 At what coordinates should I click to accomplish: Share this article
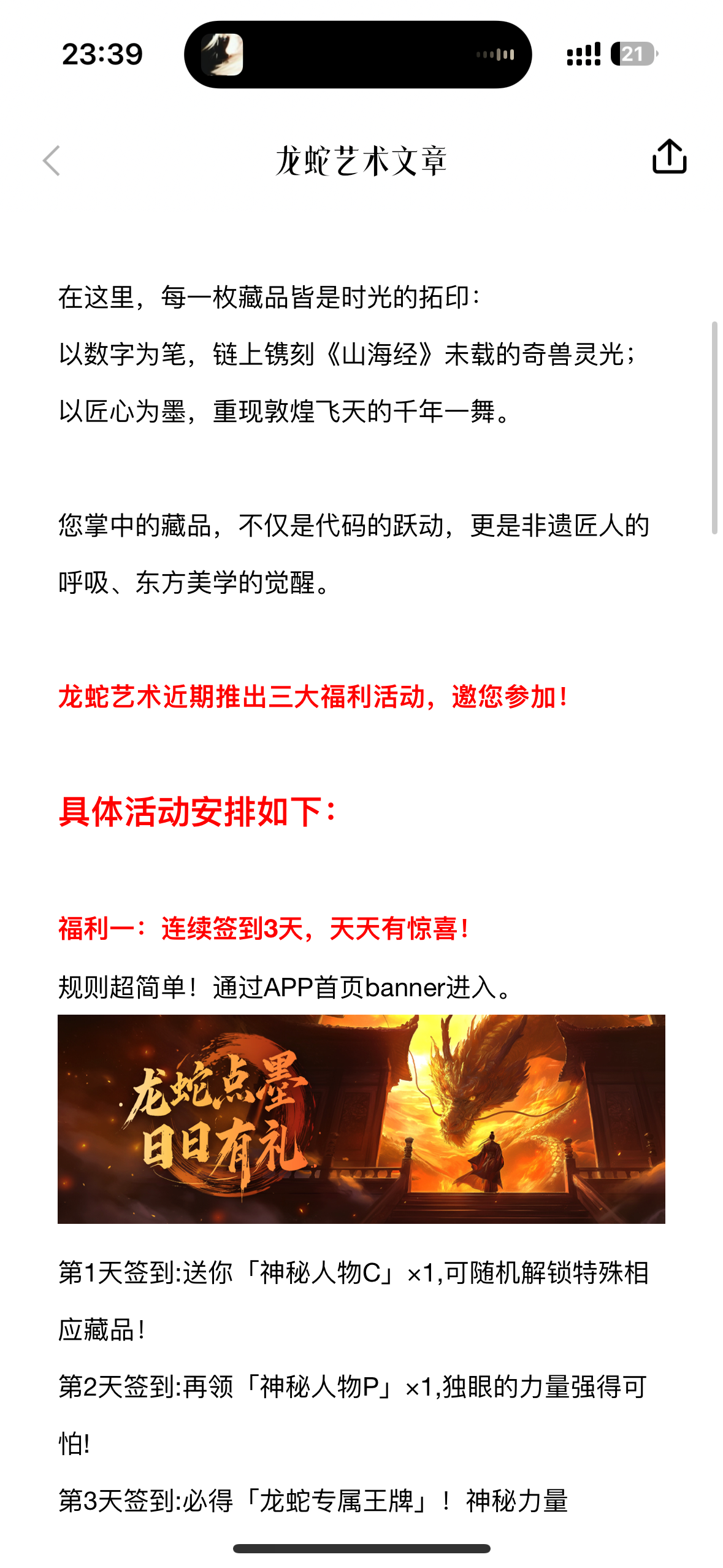click(669, 157)
